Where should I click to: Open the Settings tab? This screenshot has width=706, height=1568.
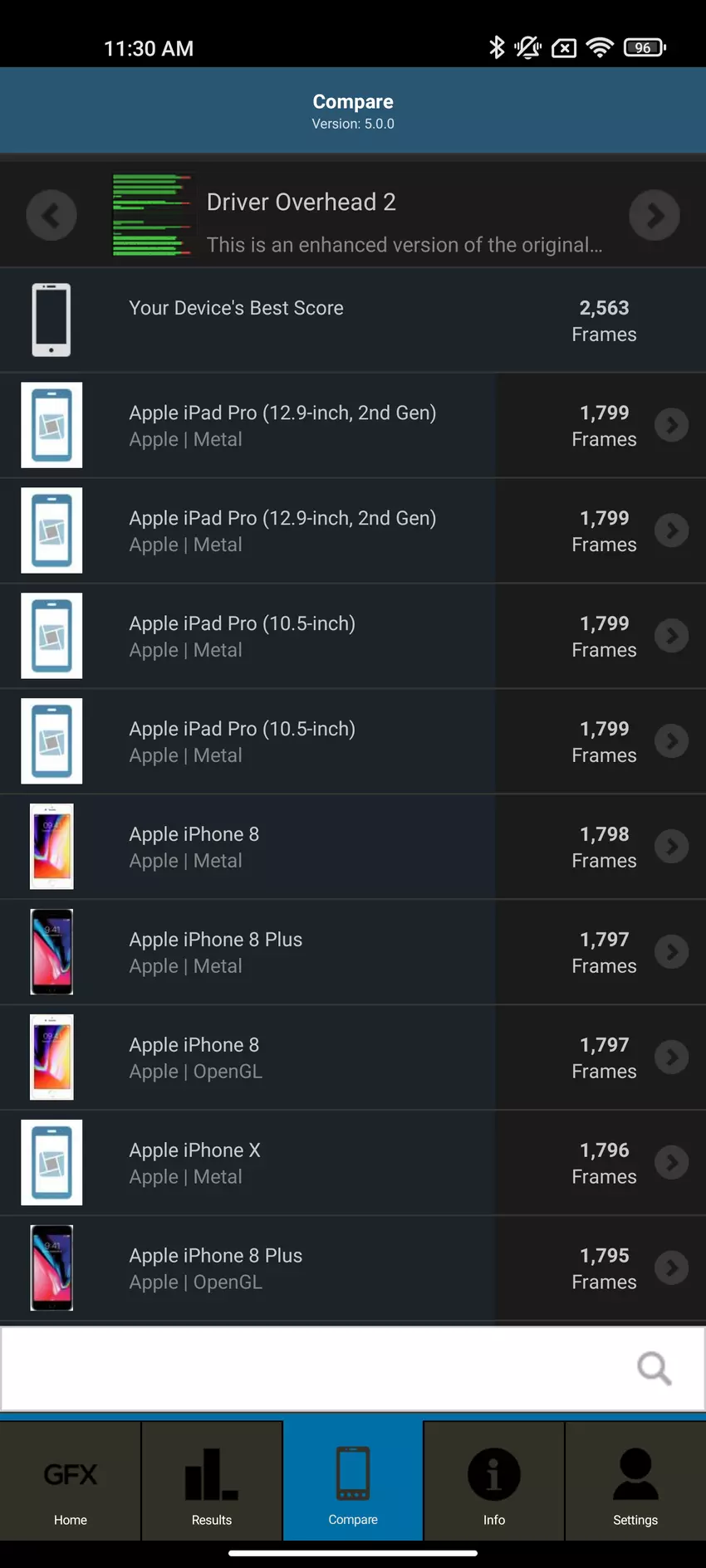point(635,1483)
